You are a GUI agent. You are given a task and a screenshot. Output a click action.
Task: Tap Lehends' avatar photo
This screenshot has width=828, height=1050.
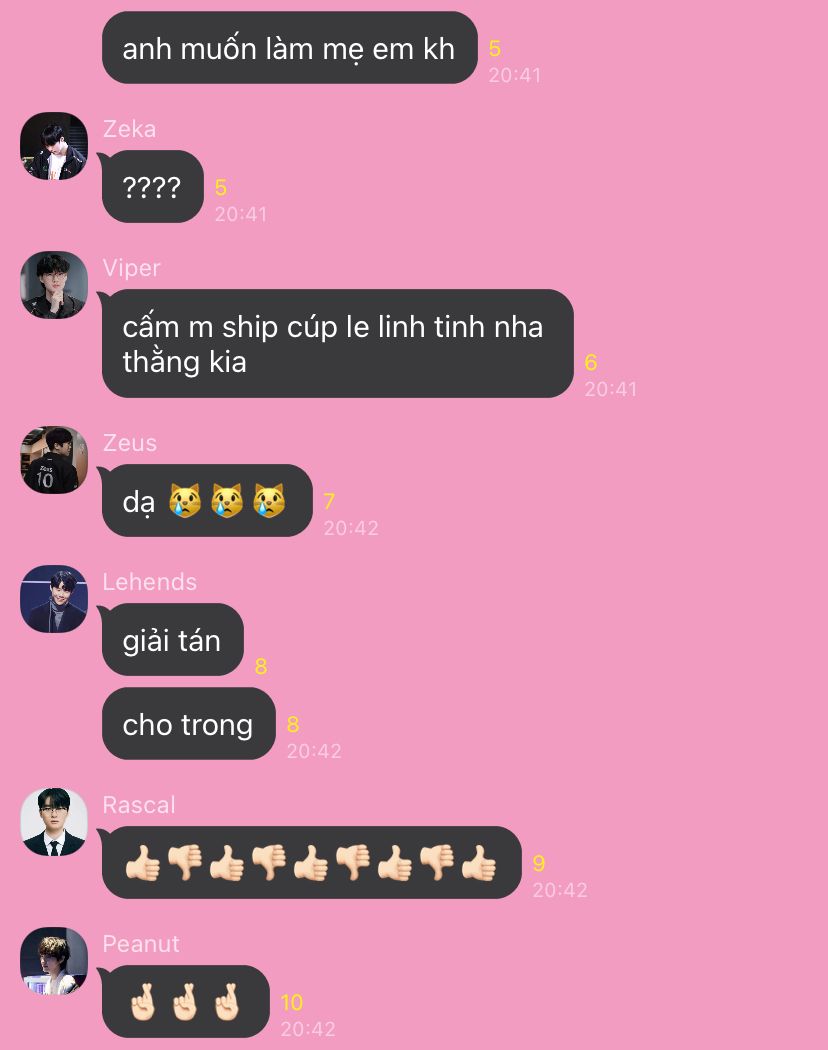pyautogui.click(x=54, y=599)
